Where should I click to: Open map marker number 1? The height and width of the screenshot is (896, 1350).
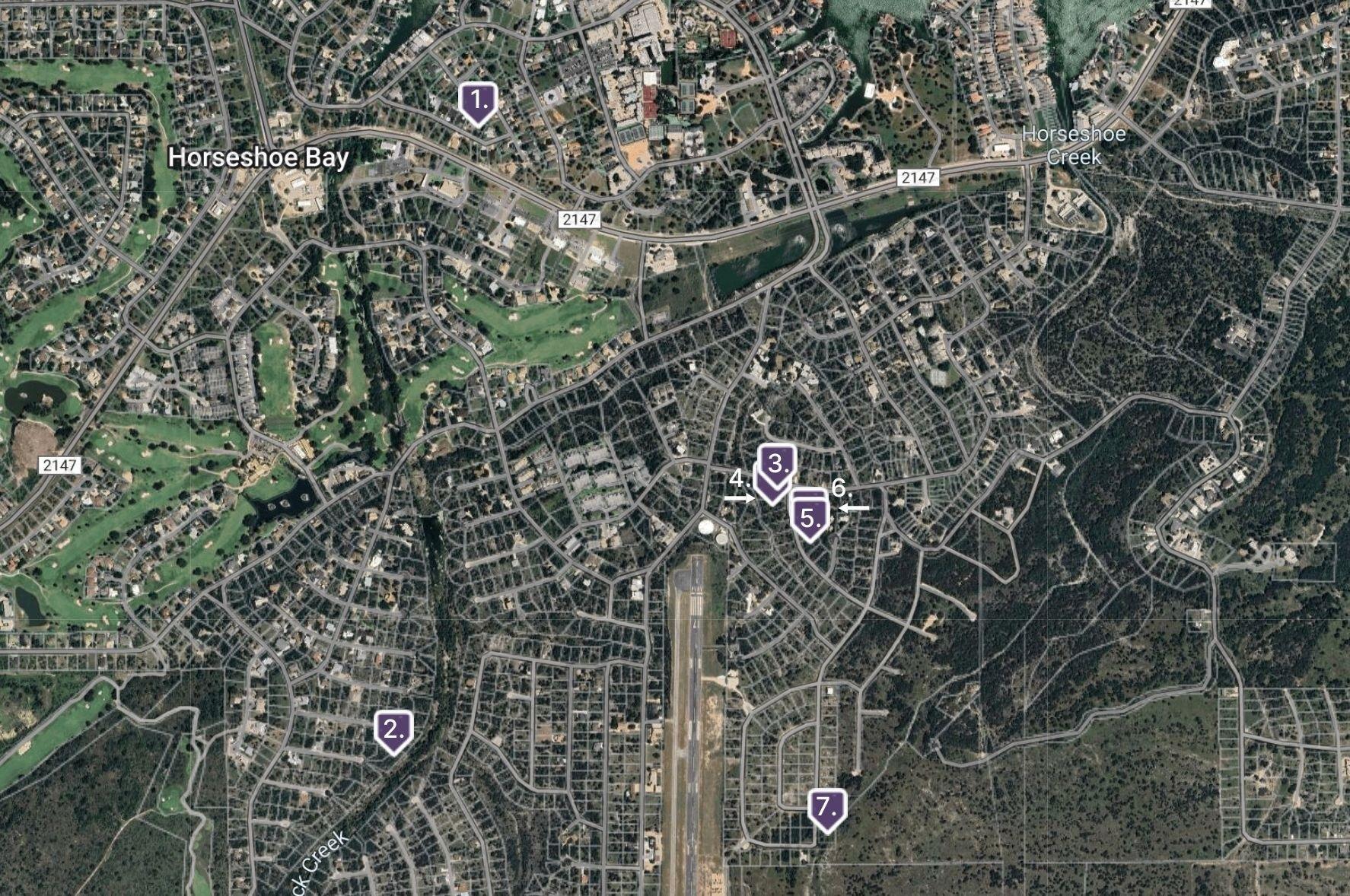click(x=478, y=102)
